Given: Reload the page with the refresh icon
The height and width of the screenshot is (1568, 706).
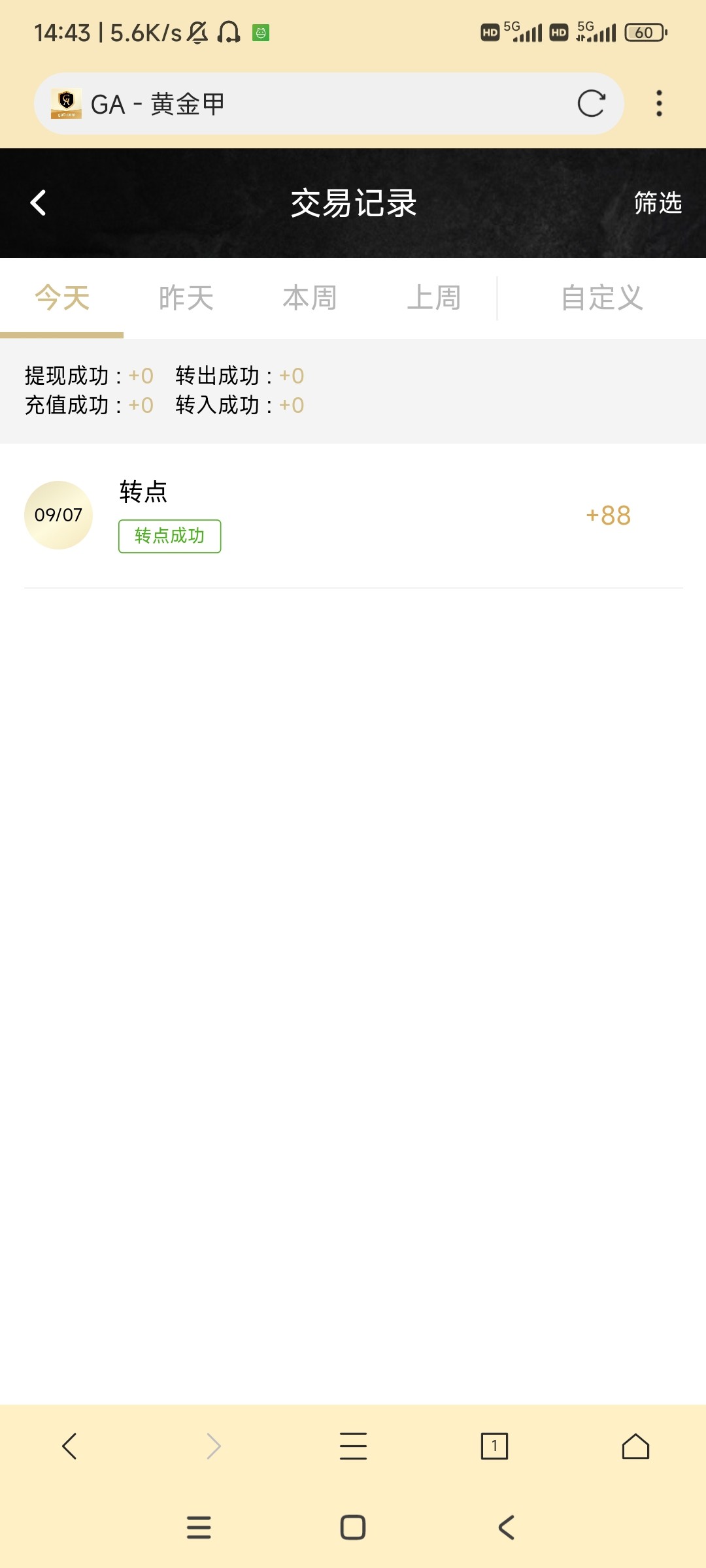Looking at the screenshot, I should pos(591,103).
